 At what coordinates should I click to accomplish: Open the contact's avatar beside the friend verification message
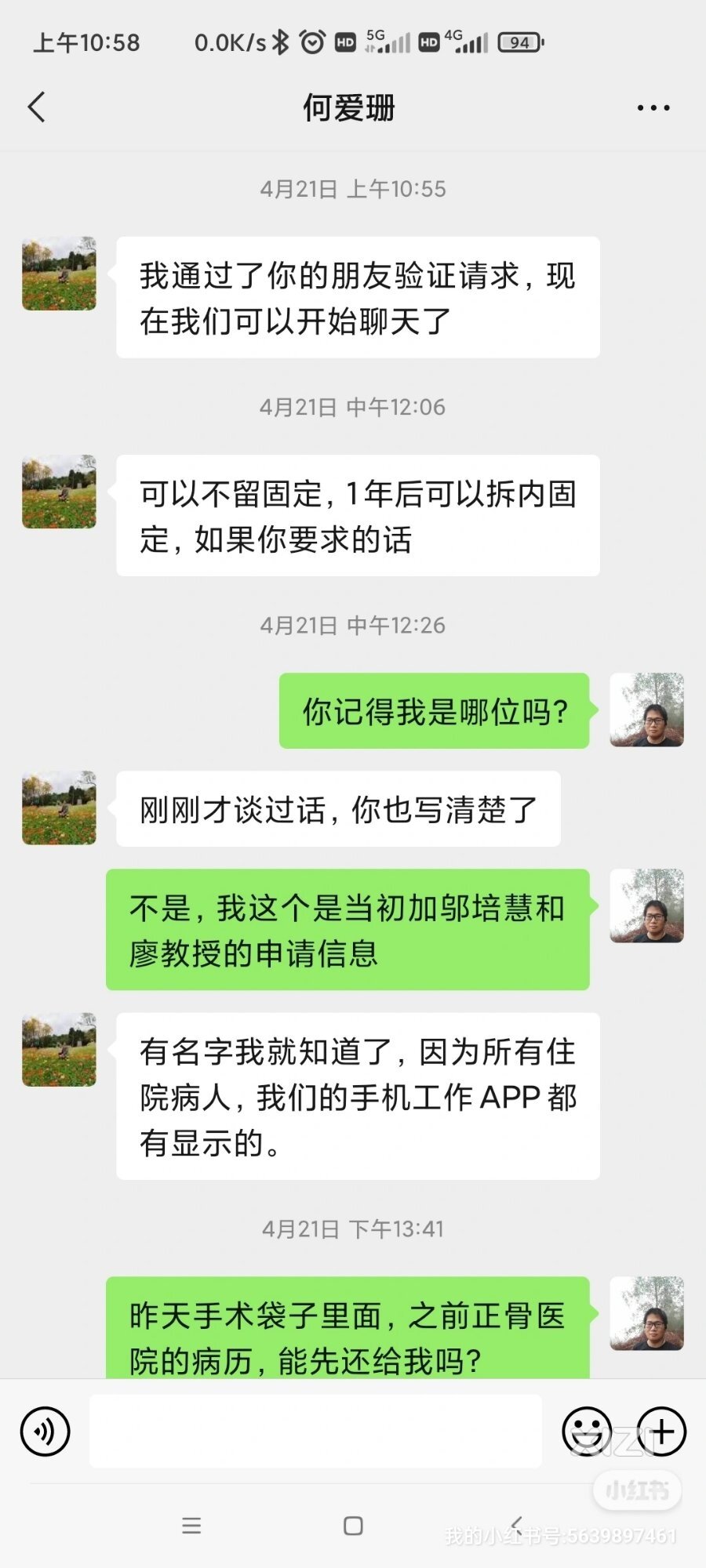pos(60,274)
